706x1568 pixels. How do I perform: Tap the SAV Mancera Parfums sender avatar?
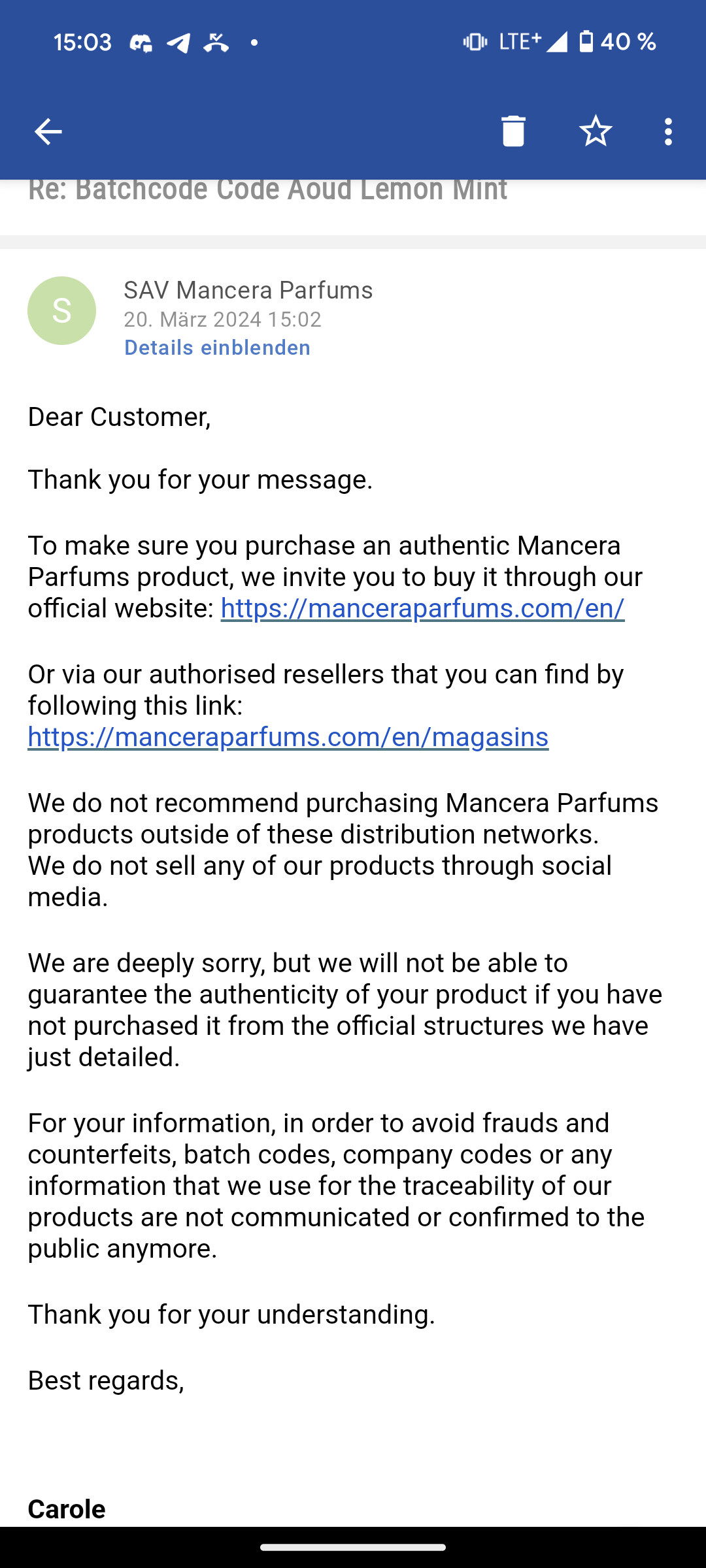pos(61,310)
